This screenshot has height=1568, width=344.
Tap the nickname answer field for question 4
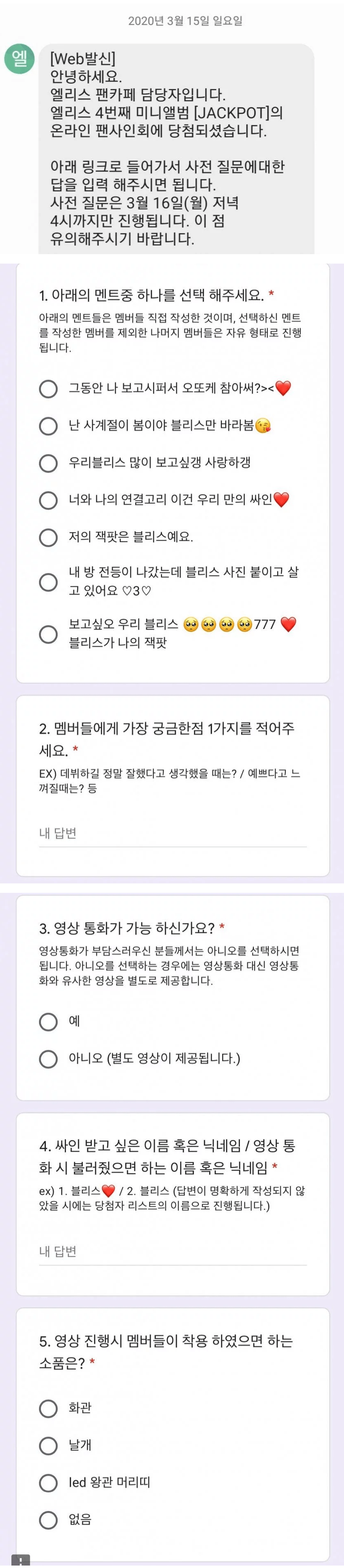pyautogui.click(x=172, y=1252)
